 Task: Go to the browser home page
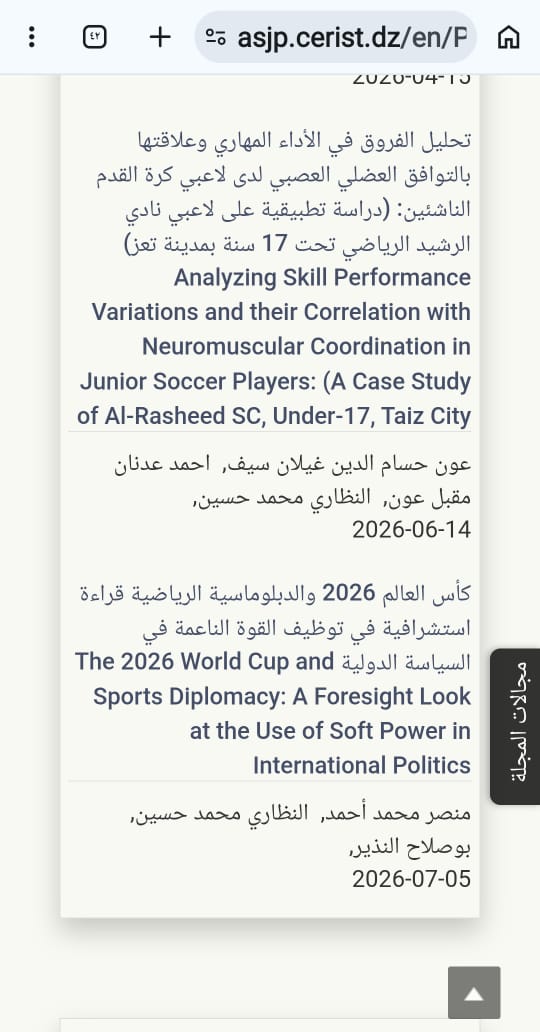[x=508, y=38]
